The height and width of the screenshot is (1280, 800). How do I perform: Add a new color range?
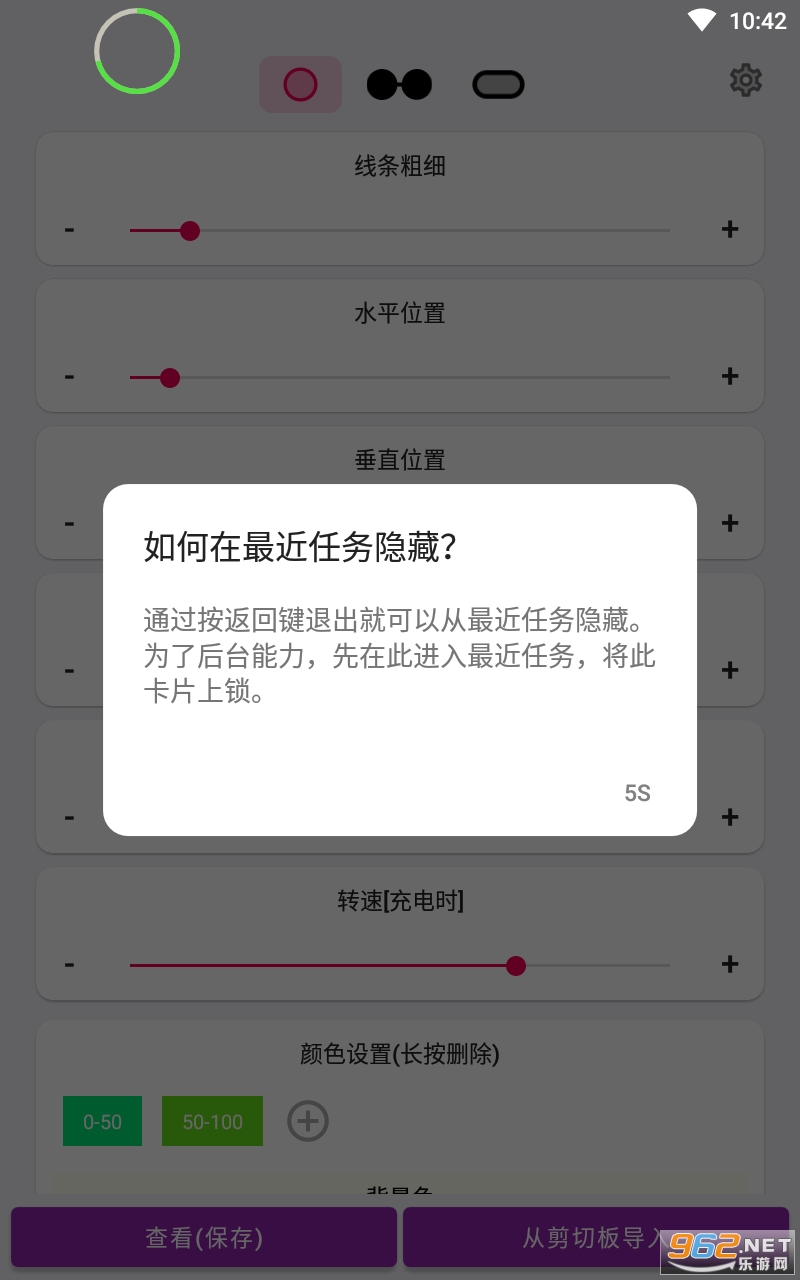tap(308, 1121)
